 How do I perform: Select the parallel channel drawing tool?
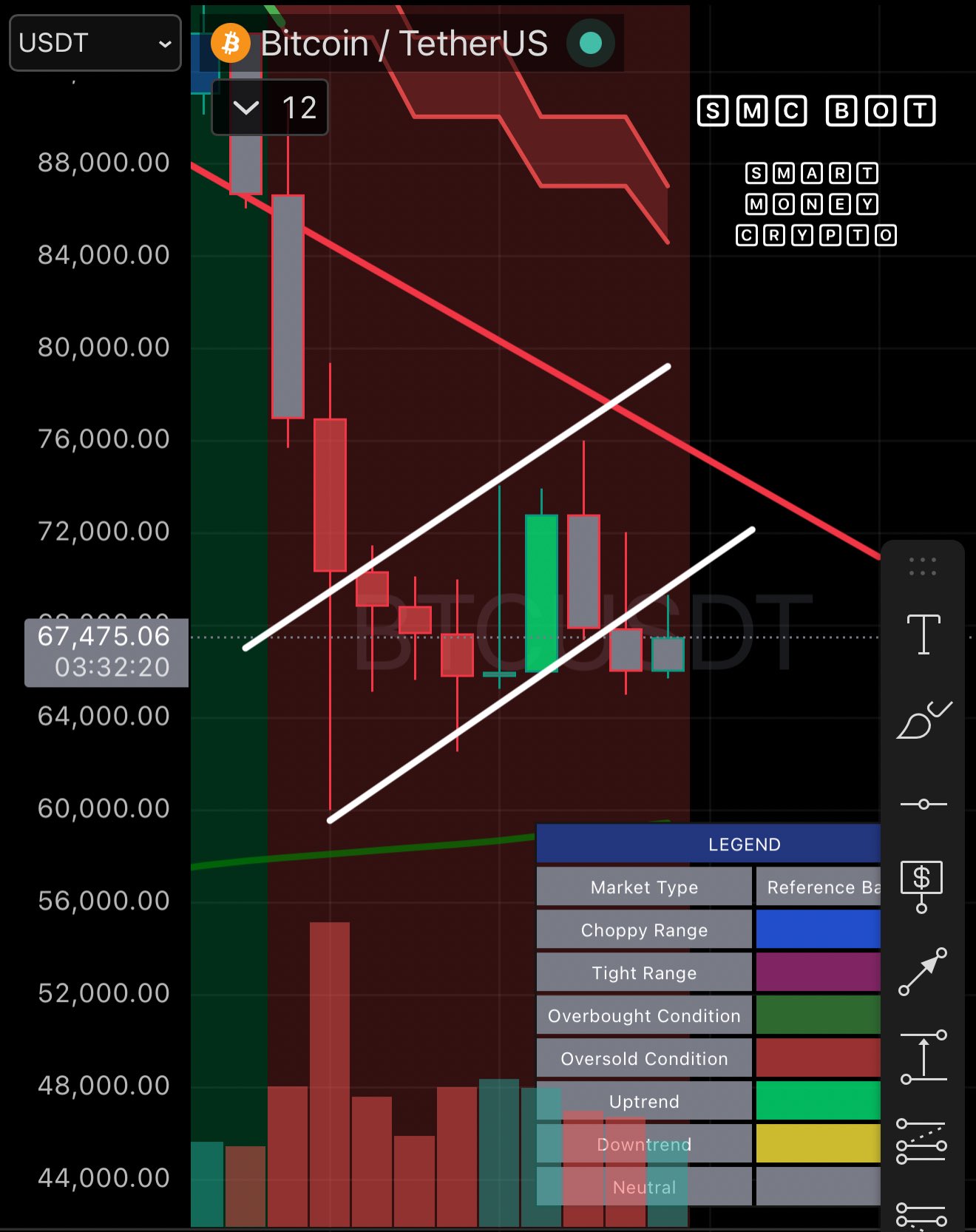click(921, 1140)
